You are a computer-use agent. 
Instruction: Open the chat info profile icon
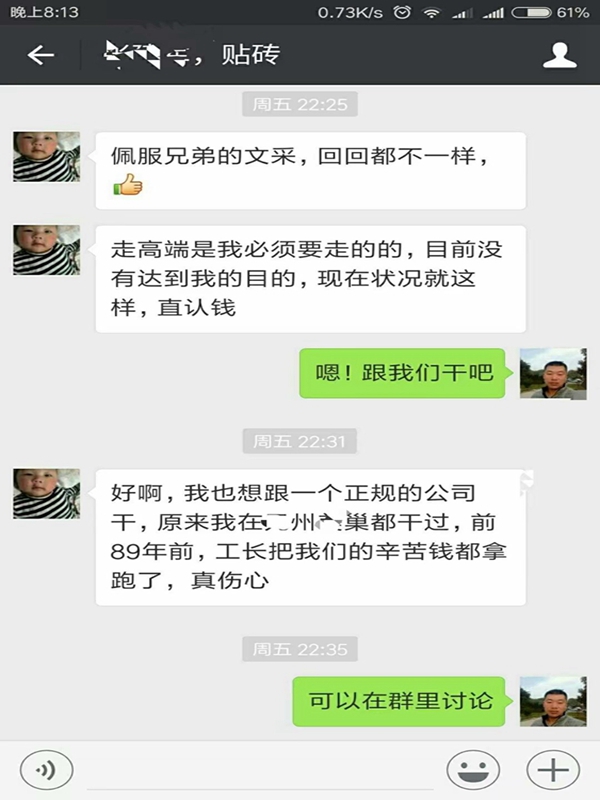pyautogui.click(x=560, y=55)
